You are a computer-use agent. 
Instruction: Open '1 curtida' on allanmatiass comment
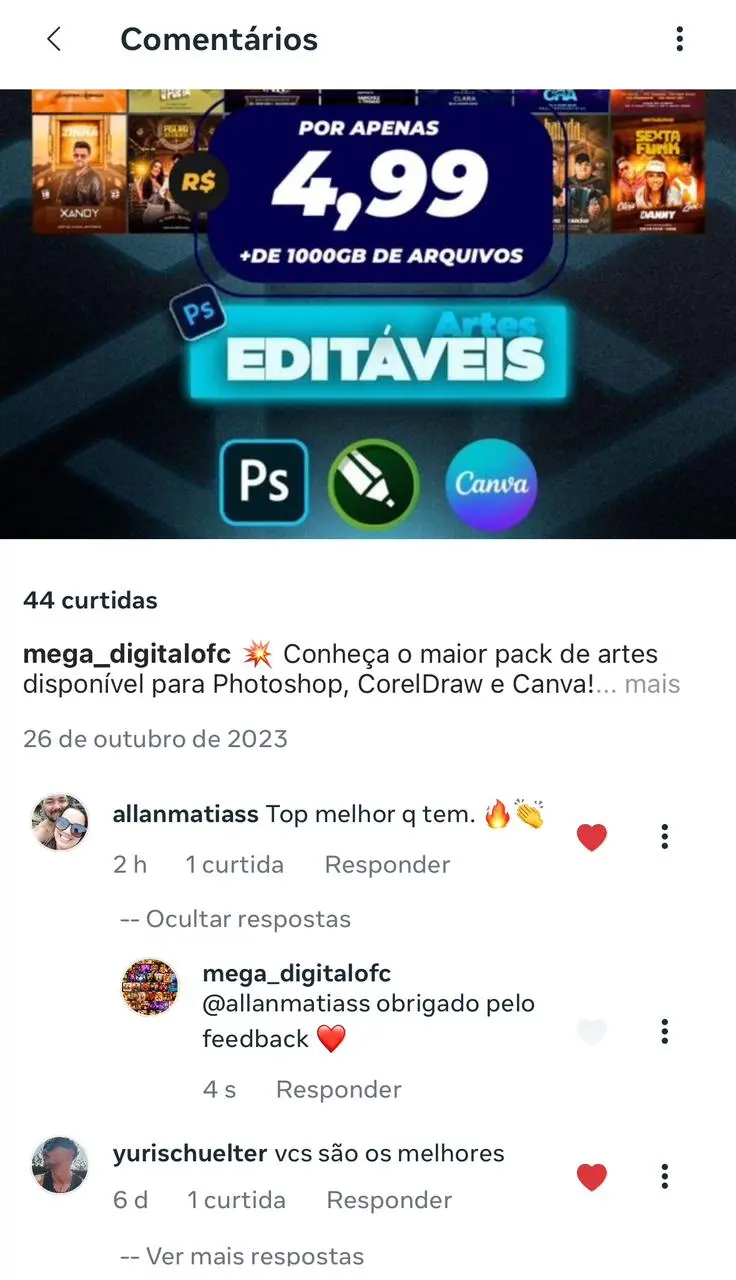(x=234, y=864)
